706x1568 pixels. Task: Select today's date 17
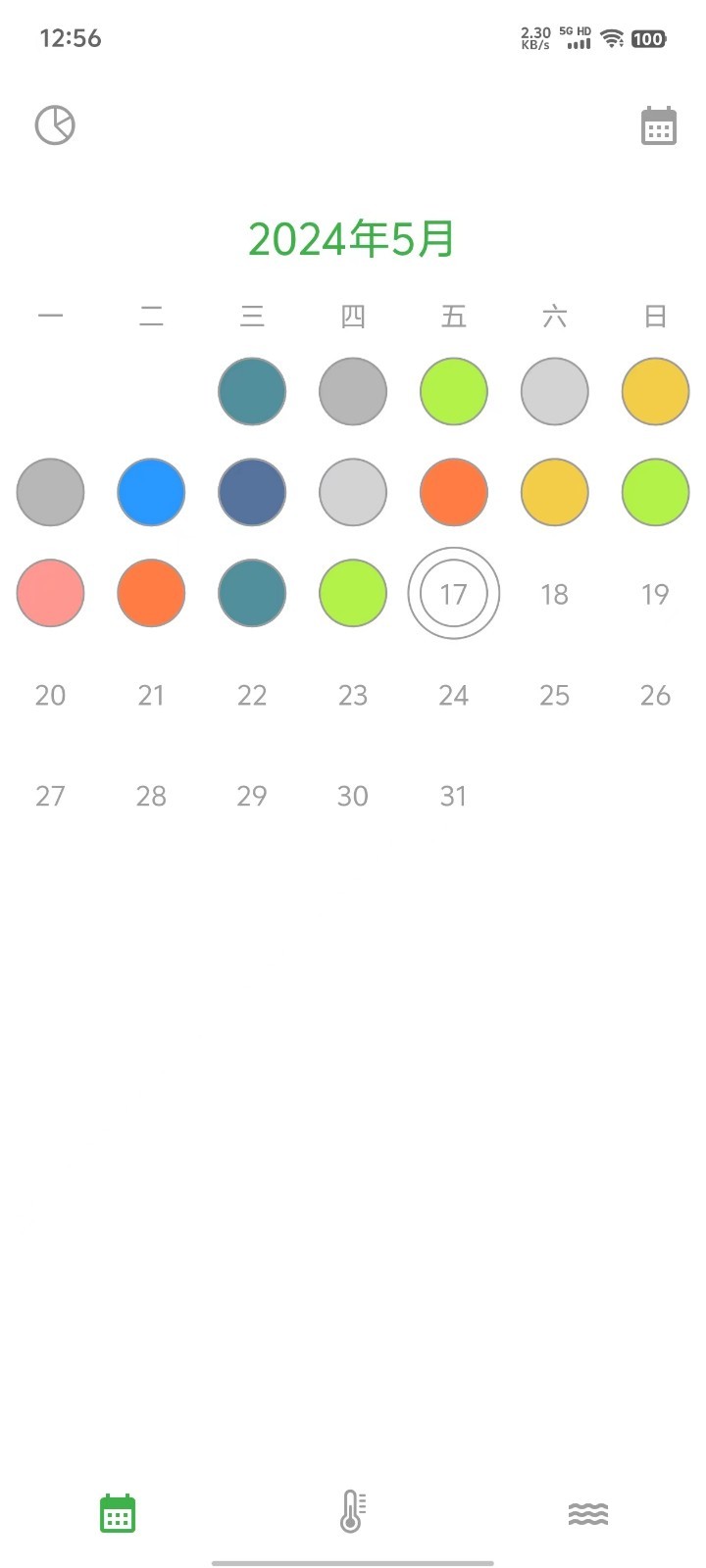click(453, 594)
